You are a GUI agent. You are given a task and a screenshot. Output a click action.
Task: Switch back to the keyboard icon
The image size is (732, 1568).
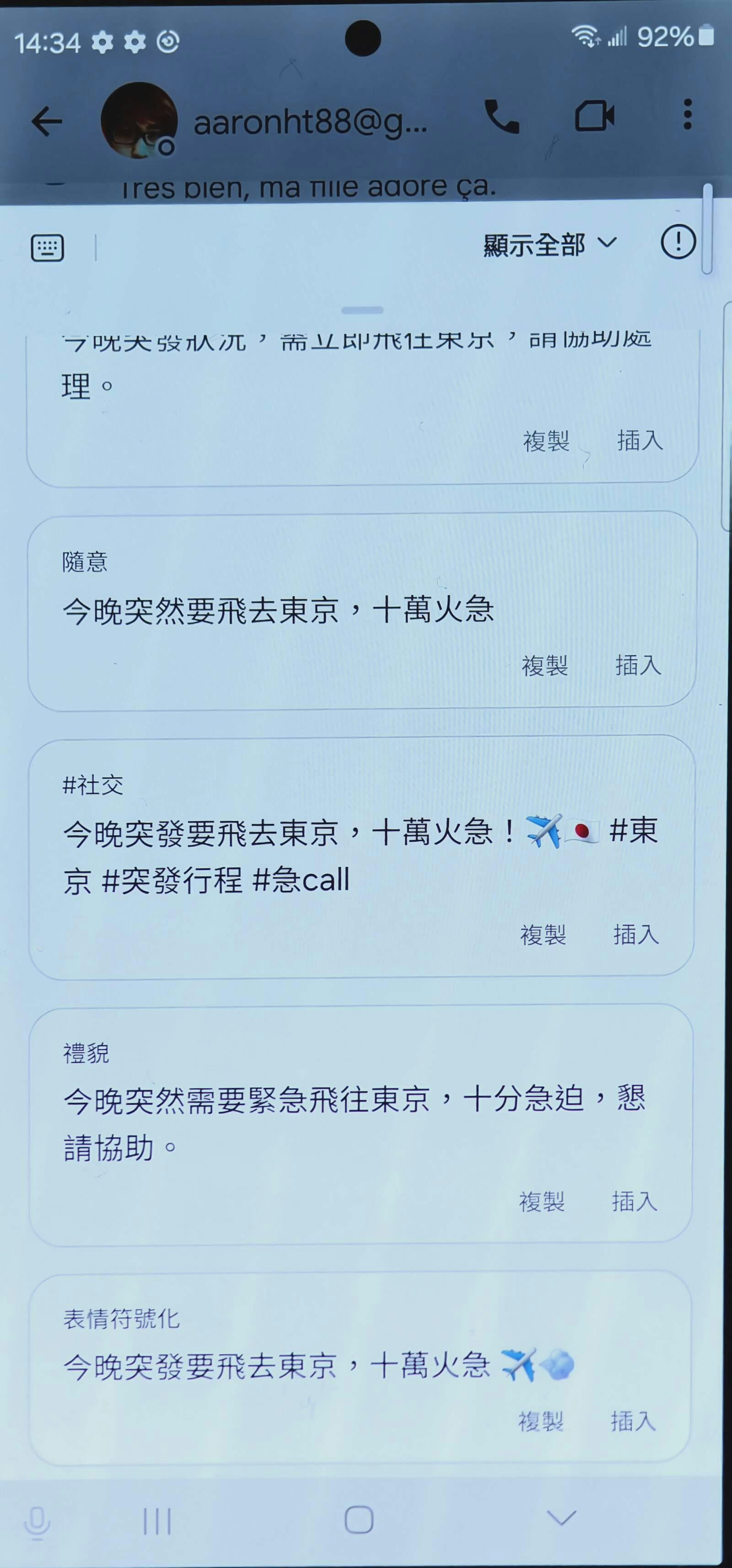[48, 248]
